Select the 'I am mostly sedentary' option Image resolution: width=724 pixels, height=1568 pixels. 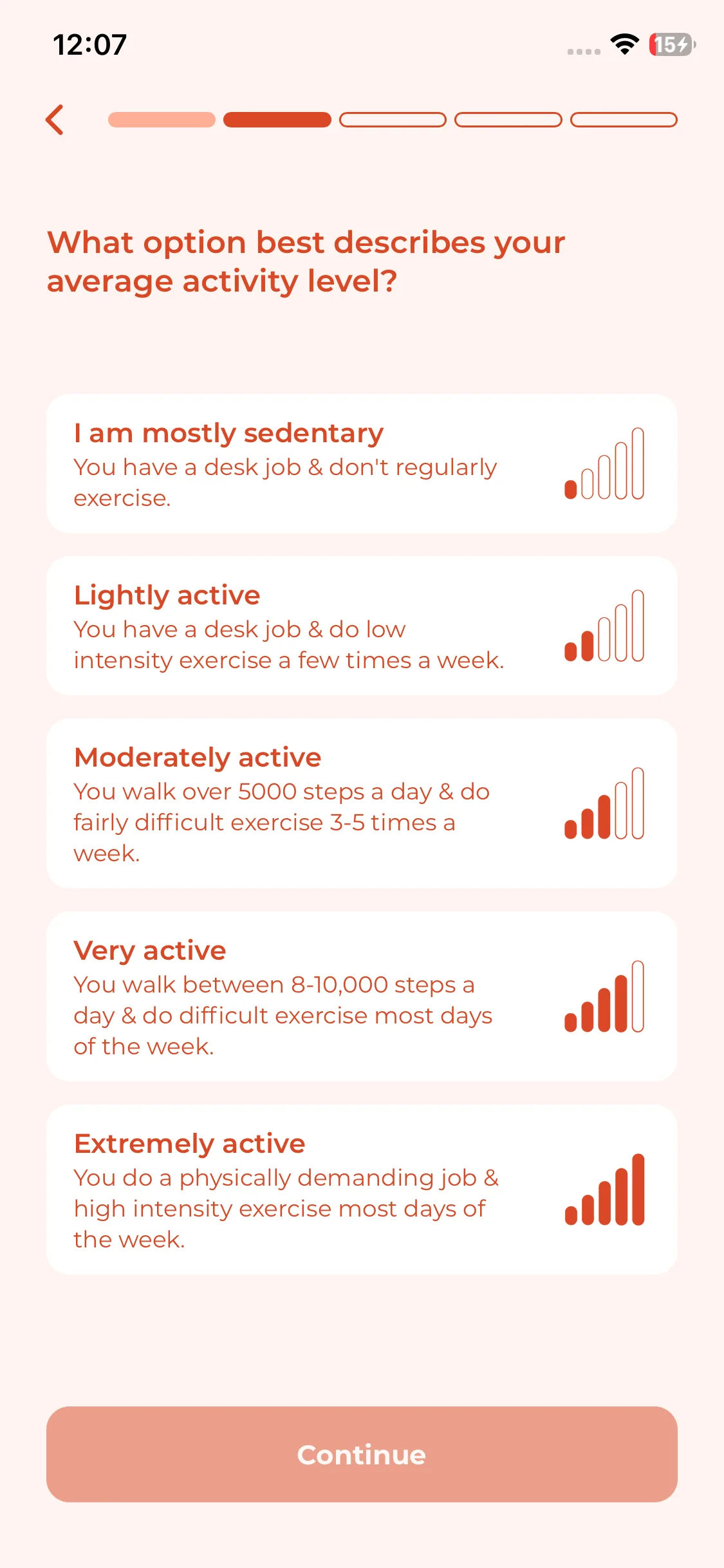coord(362,463)
